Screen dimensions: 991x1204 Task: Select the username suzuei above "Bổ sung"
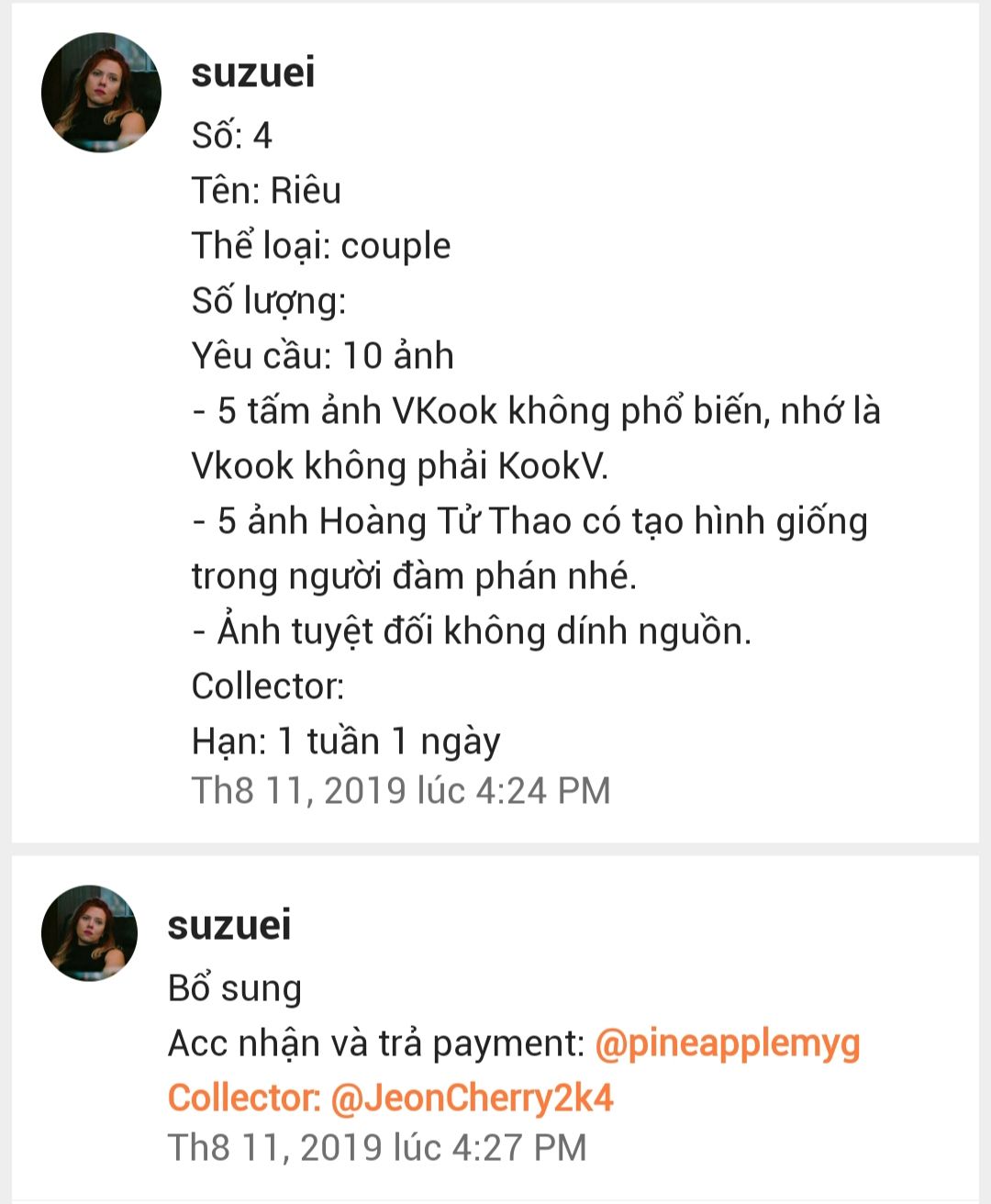228,924
